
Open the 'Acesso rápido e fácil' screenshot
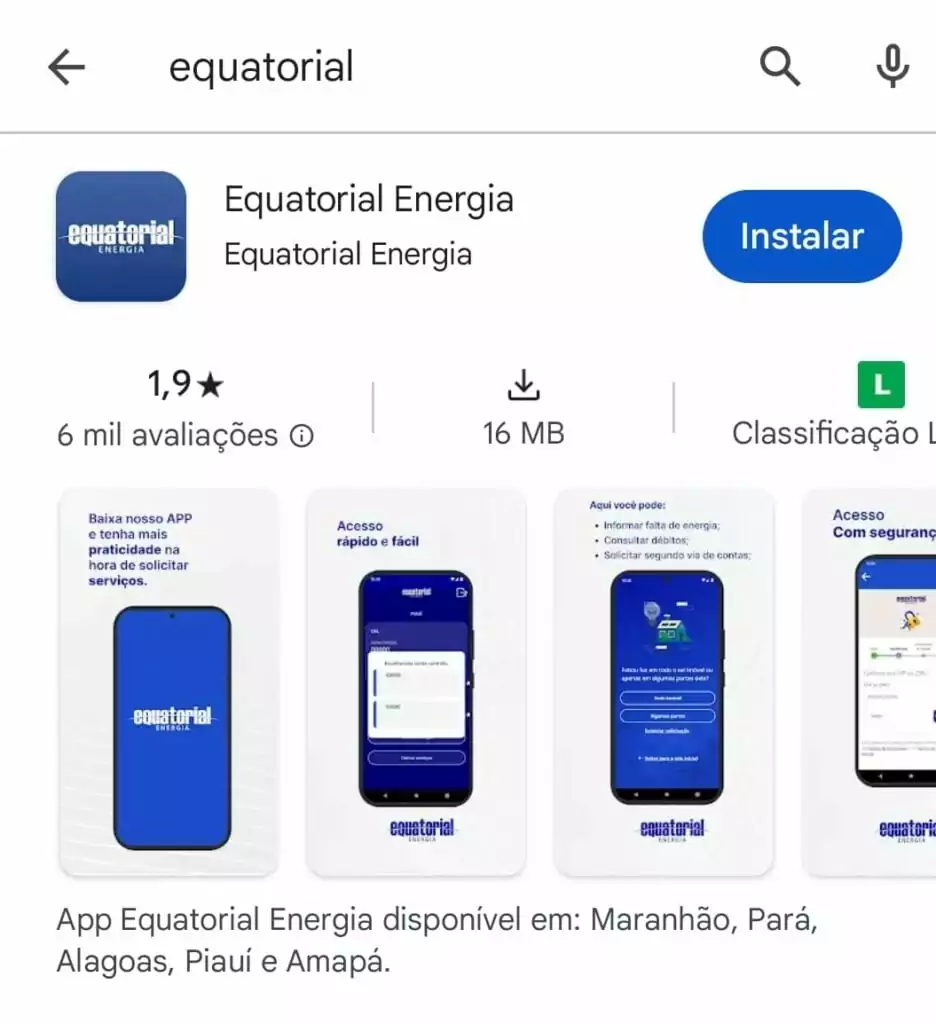click(x=415, y=682)
